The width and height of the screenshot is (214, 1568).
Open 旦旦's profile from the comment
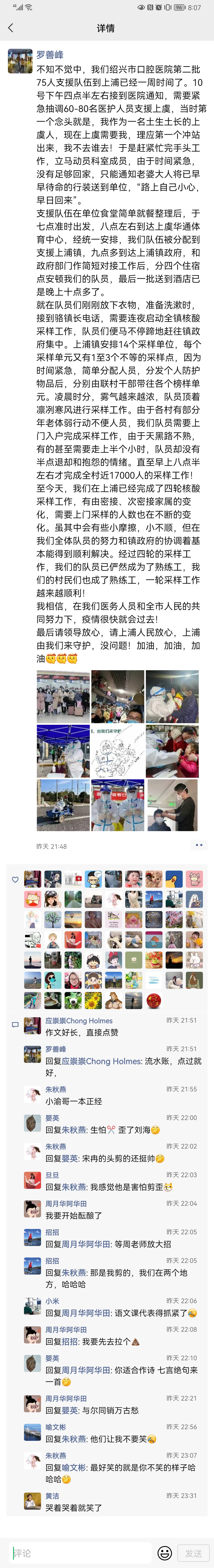tap(52, 1175)
